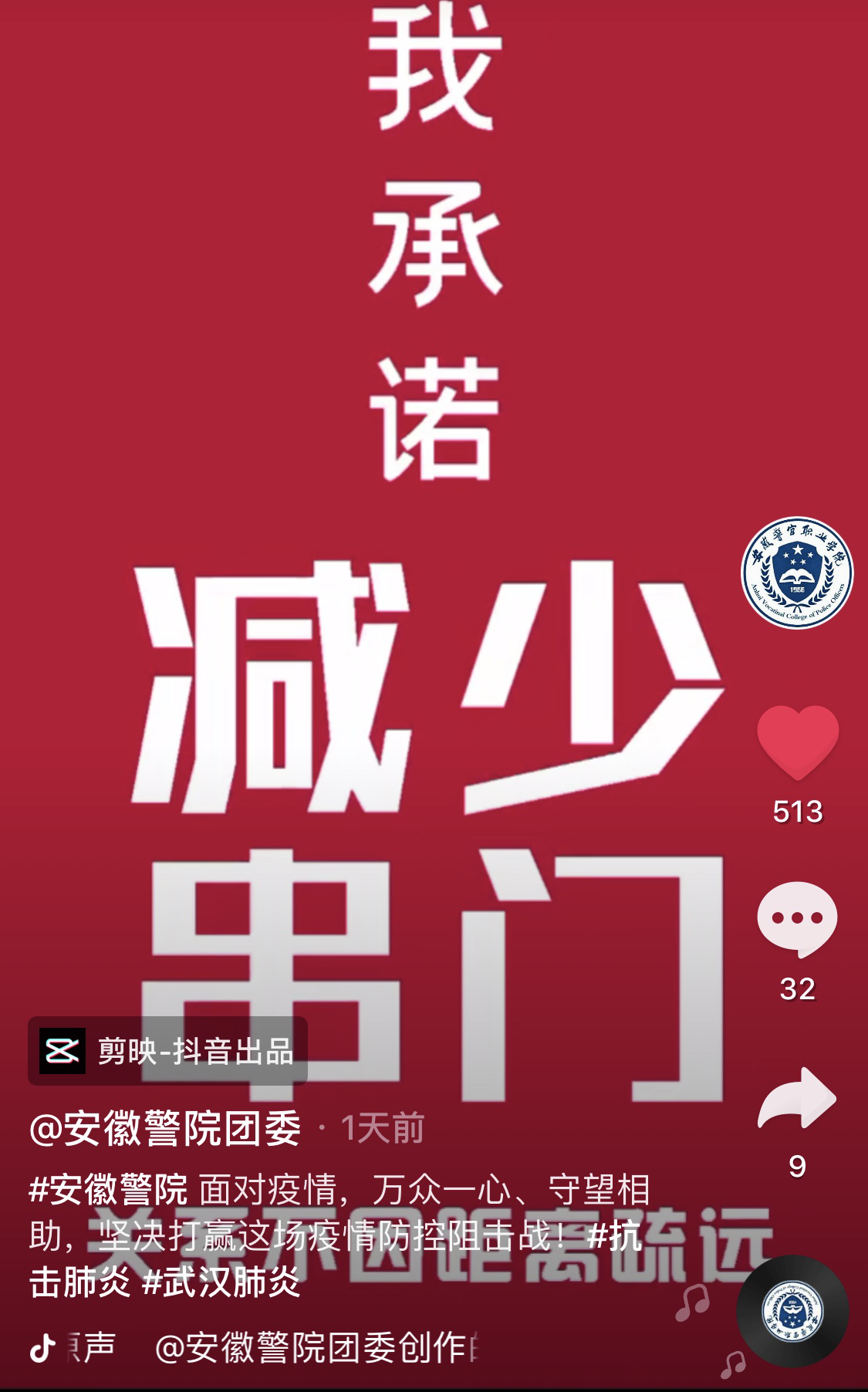
Task: Share this video with the arrow icon
Action: (x=797, y=1099)
